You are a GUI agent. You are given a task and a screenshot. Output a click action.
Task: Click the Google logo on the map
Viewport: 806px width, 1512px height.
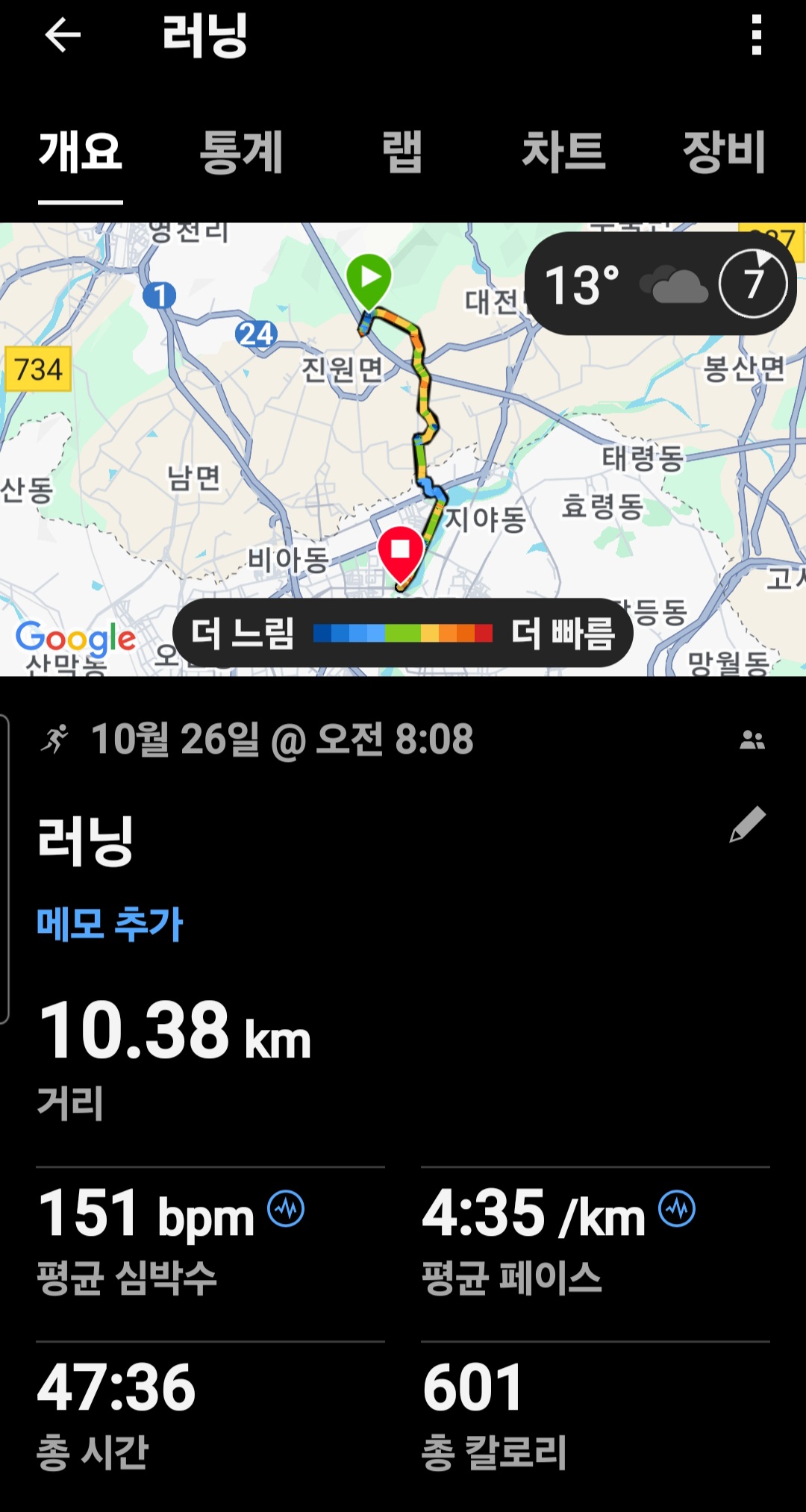coord(75,636)
